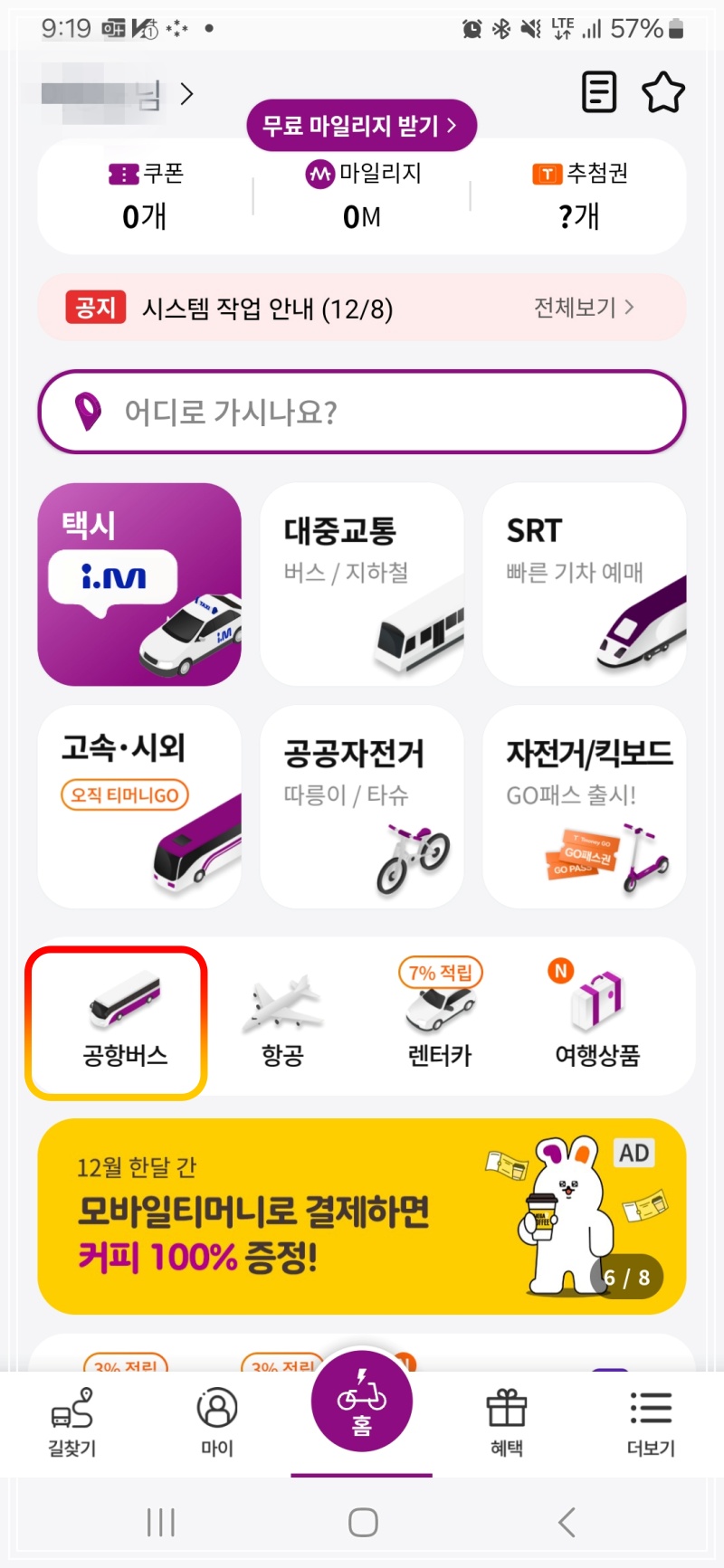
Task: Open the 택시 (Taxi) service
Action: point(139,584)
